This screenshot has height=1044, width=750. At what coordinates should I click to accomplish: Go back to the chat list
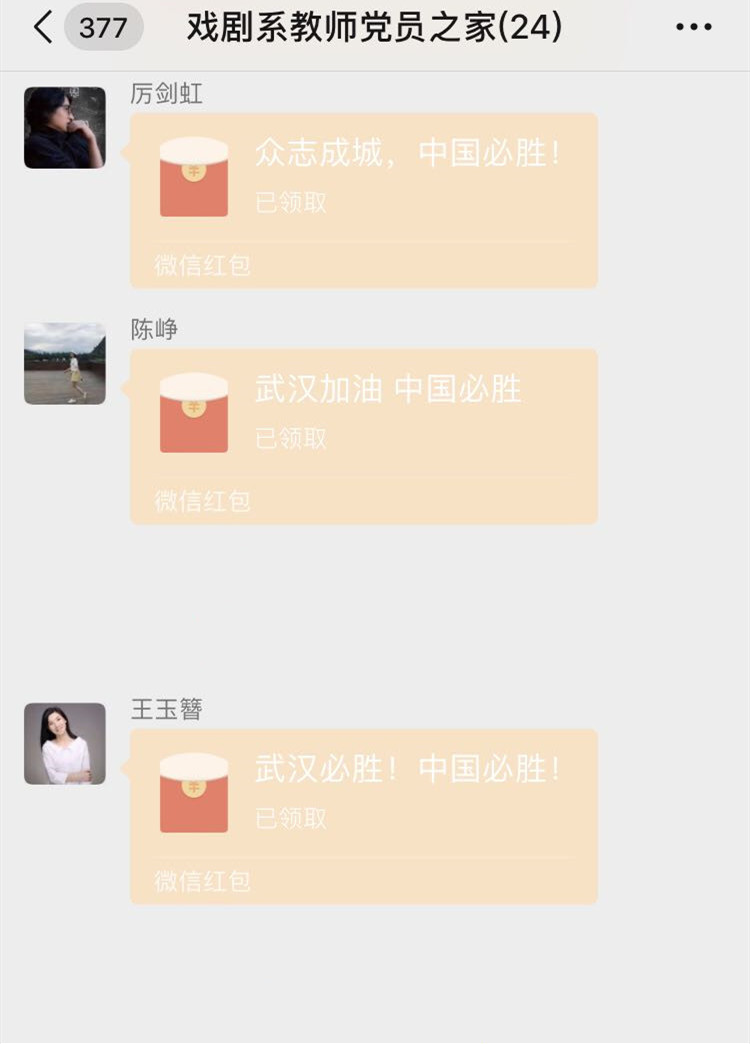coord(43,27)
